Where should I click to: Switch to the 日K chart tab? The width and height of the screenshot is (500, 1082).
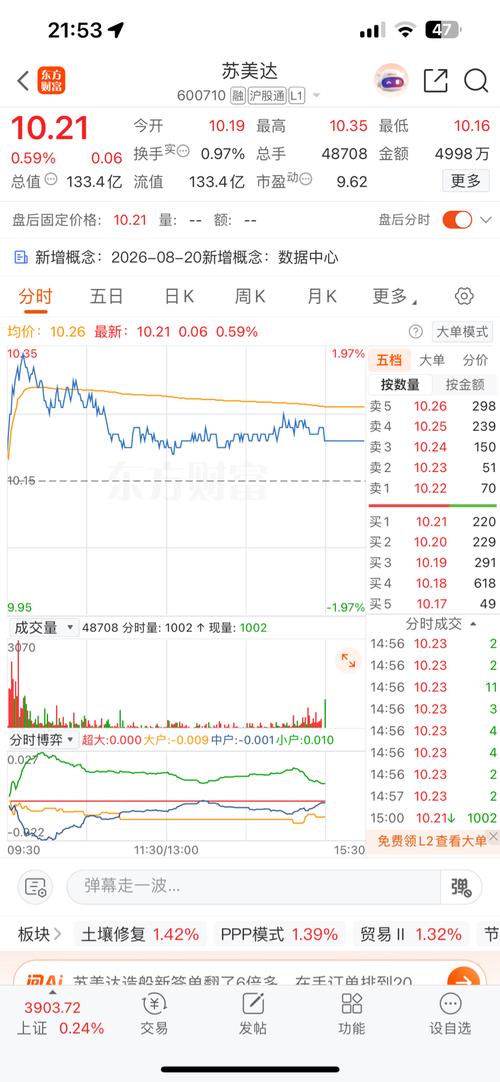[179, 297]
